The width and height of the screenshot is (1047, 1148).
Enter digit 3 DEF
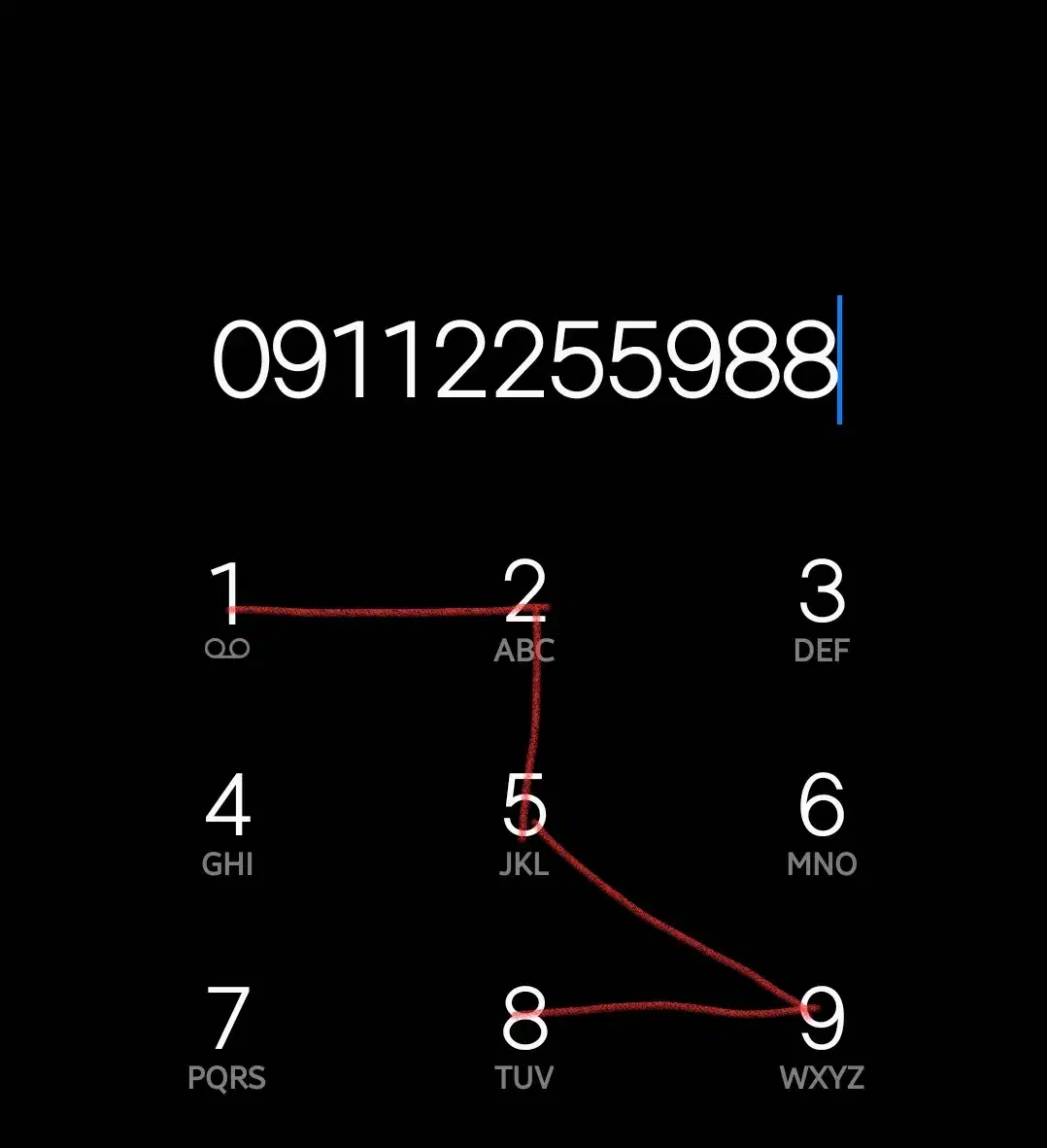click(822, 609)
